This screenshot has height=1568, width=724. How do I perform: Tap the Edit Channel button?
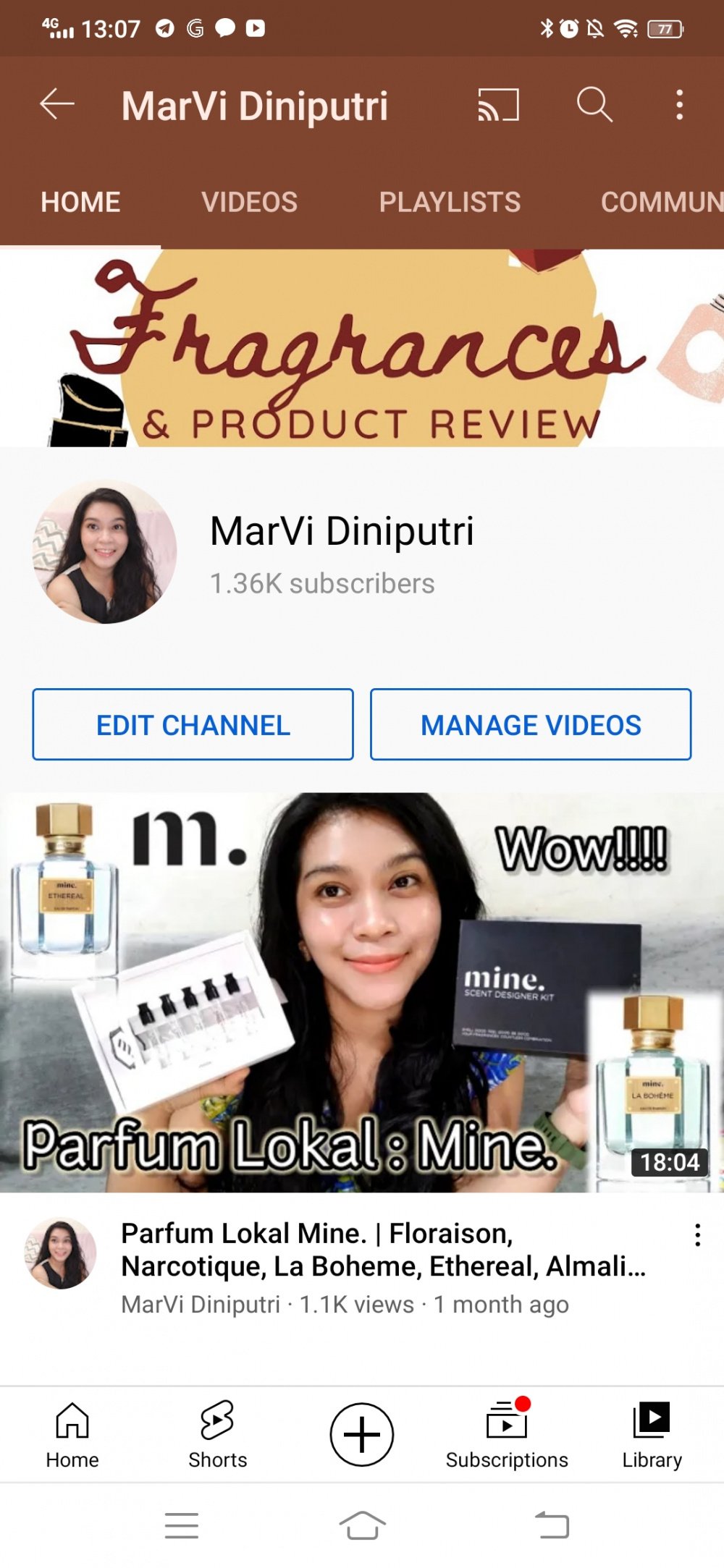[193, 724]
